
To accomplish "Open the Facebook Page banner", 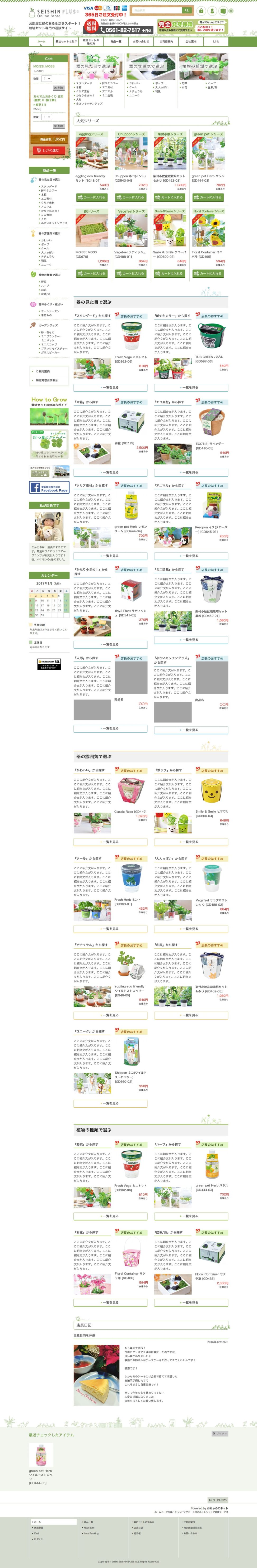I will click(x=49, y=488).
